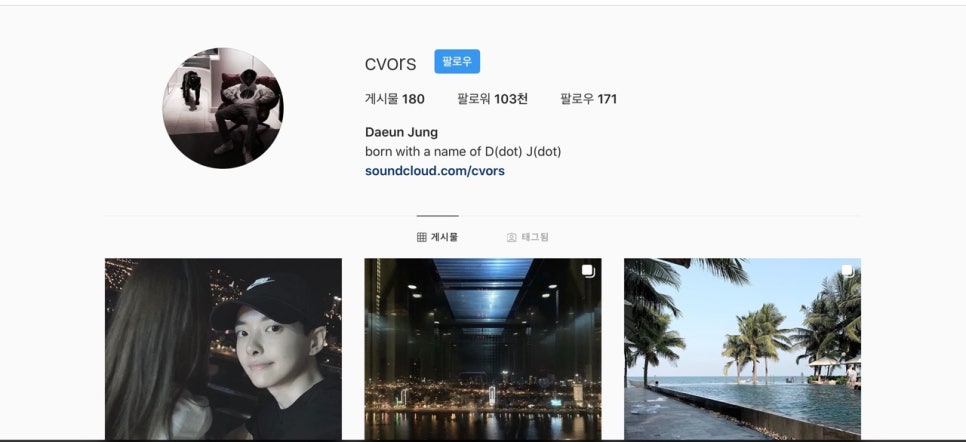Open the 팔로우 171 following list

(x=588, y=99)
